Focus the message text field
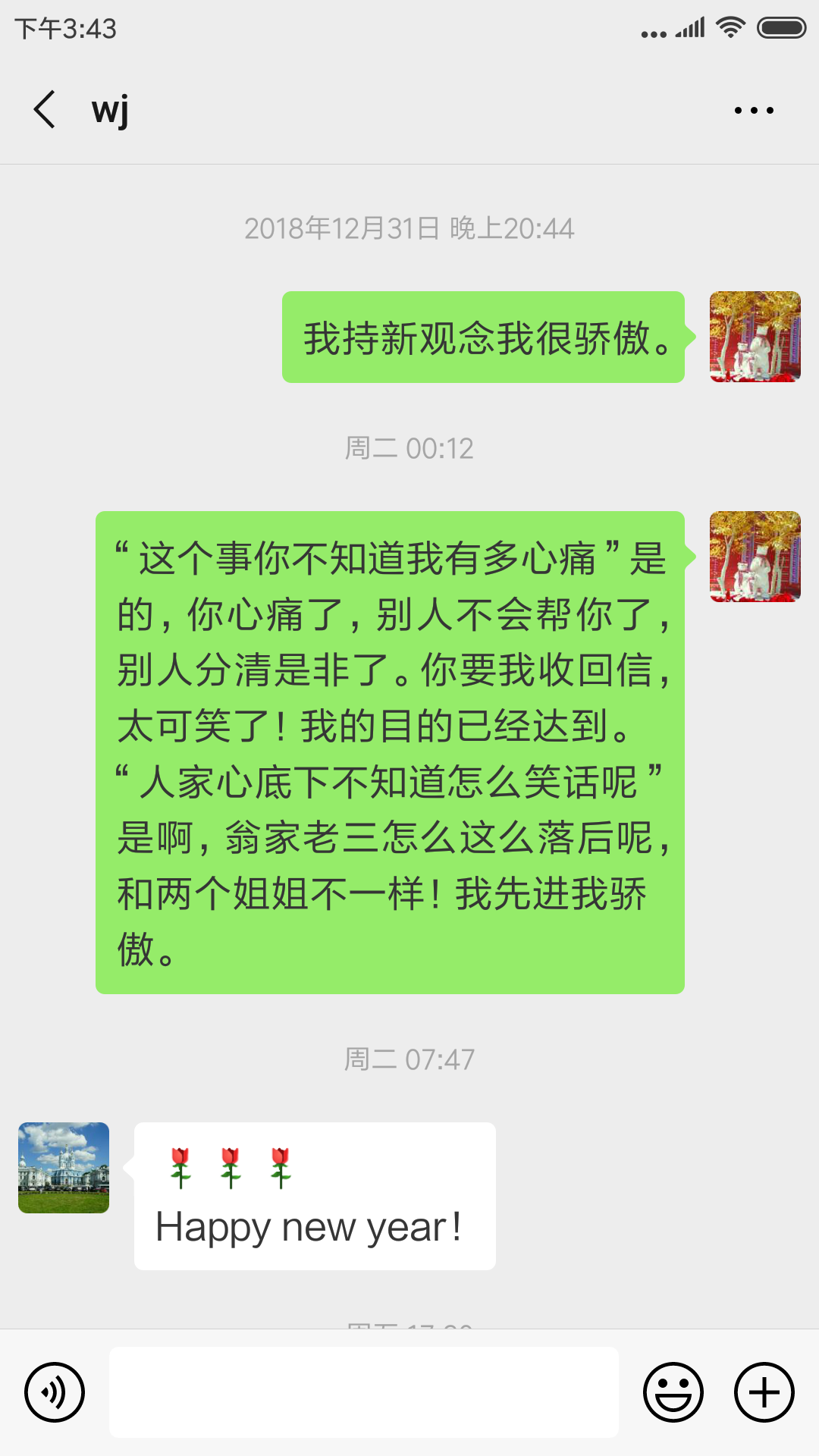819x1456 pixels. [x=364, y=1392]
